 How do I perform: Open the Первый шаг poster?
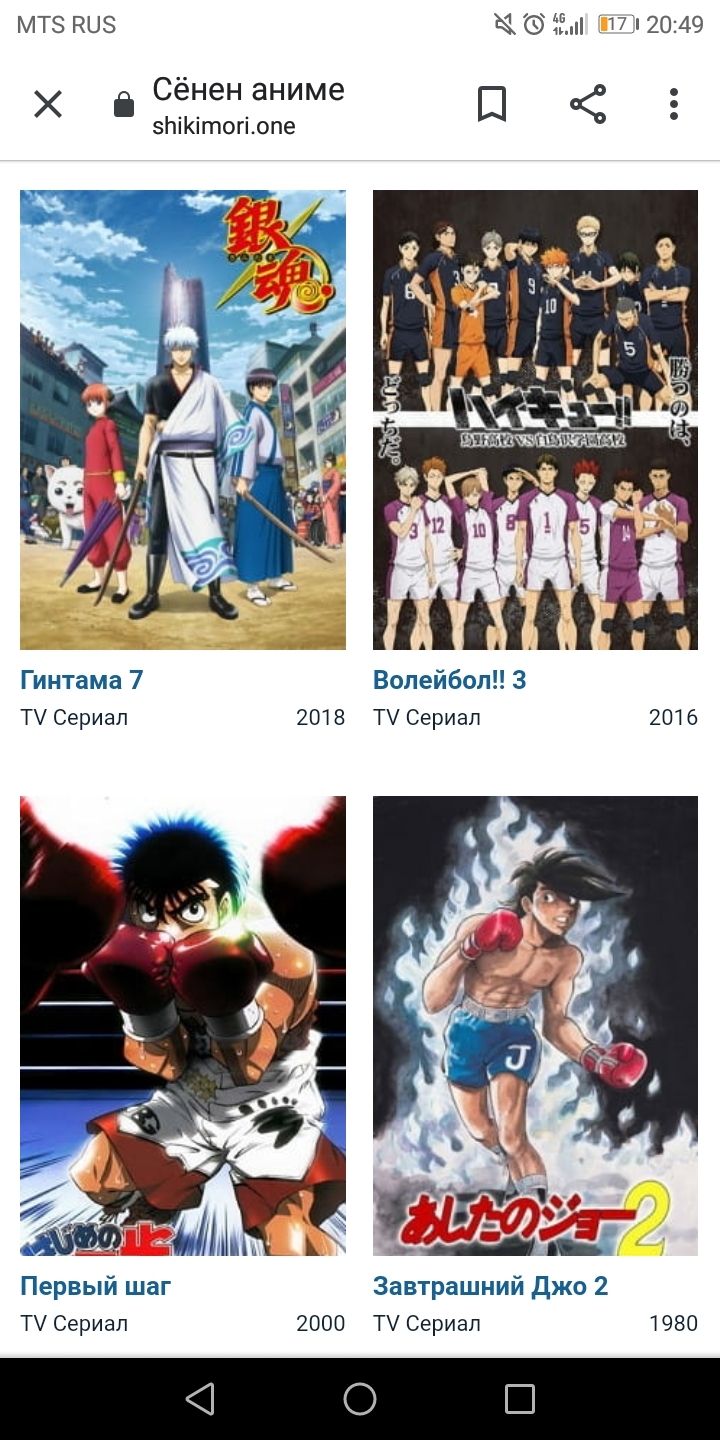(x=183, y=1025)
